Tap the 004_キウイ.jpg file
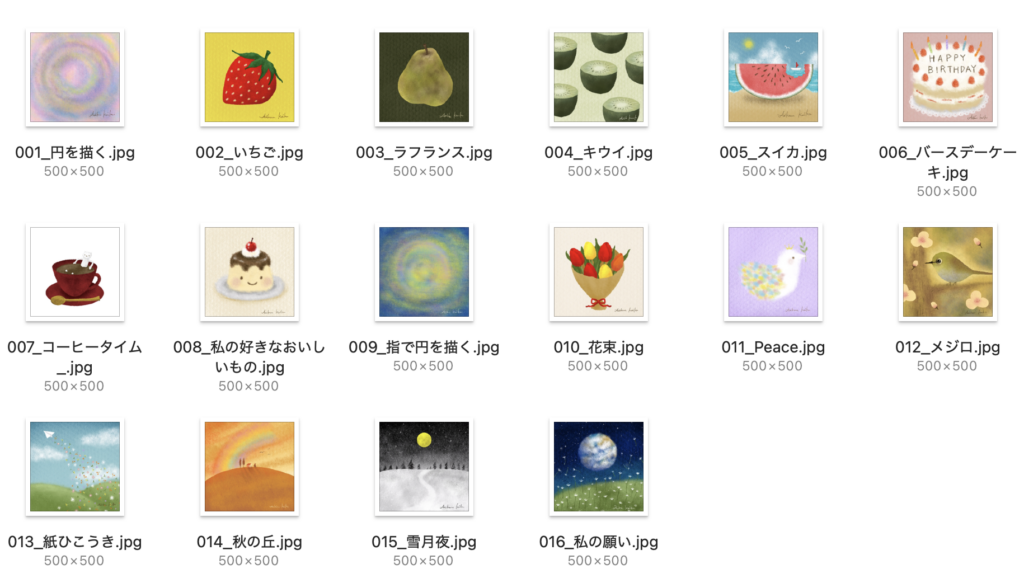 click(598, 77)
